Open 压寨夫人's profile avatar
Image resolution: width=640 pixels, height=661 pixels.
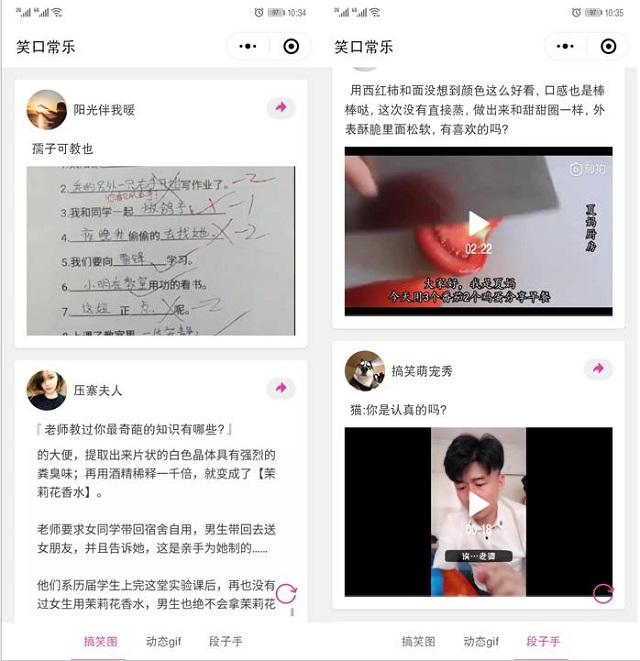pyautogui.click(x=46, y=390)
